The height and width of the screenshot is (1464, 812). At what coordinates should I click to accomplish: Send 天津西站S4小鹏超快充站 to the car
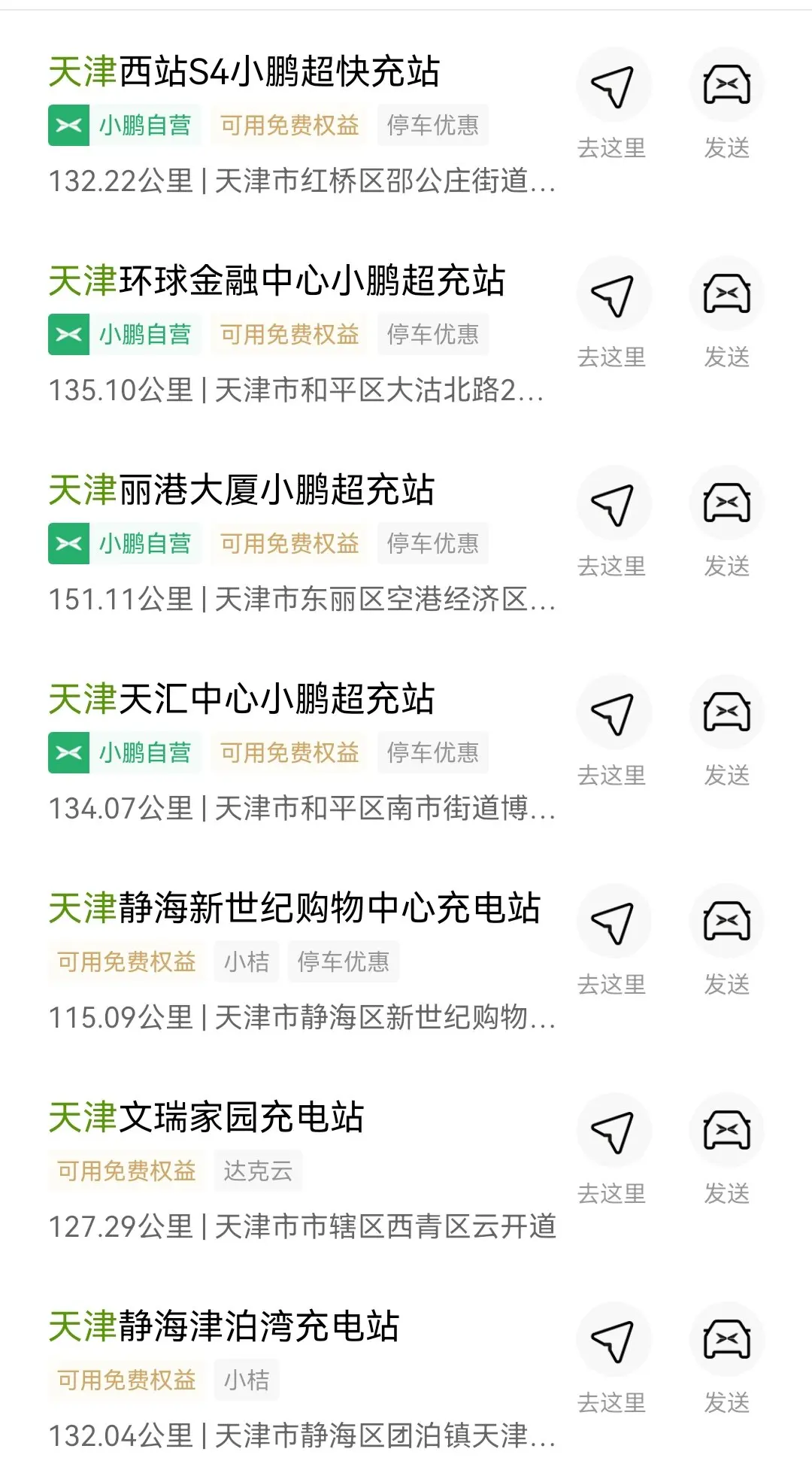click(726, 105)
